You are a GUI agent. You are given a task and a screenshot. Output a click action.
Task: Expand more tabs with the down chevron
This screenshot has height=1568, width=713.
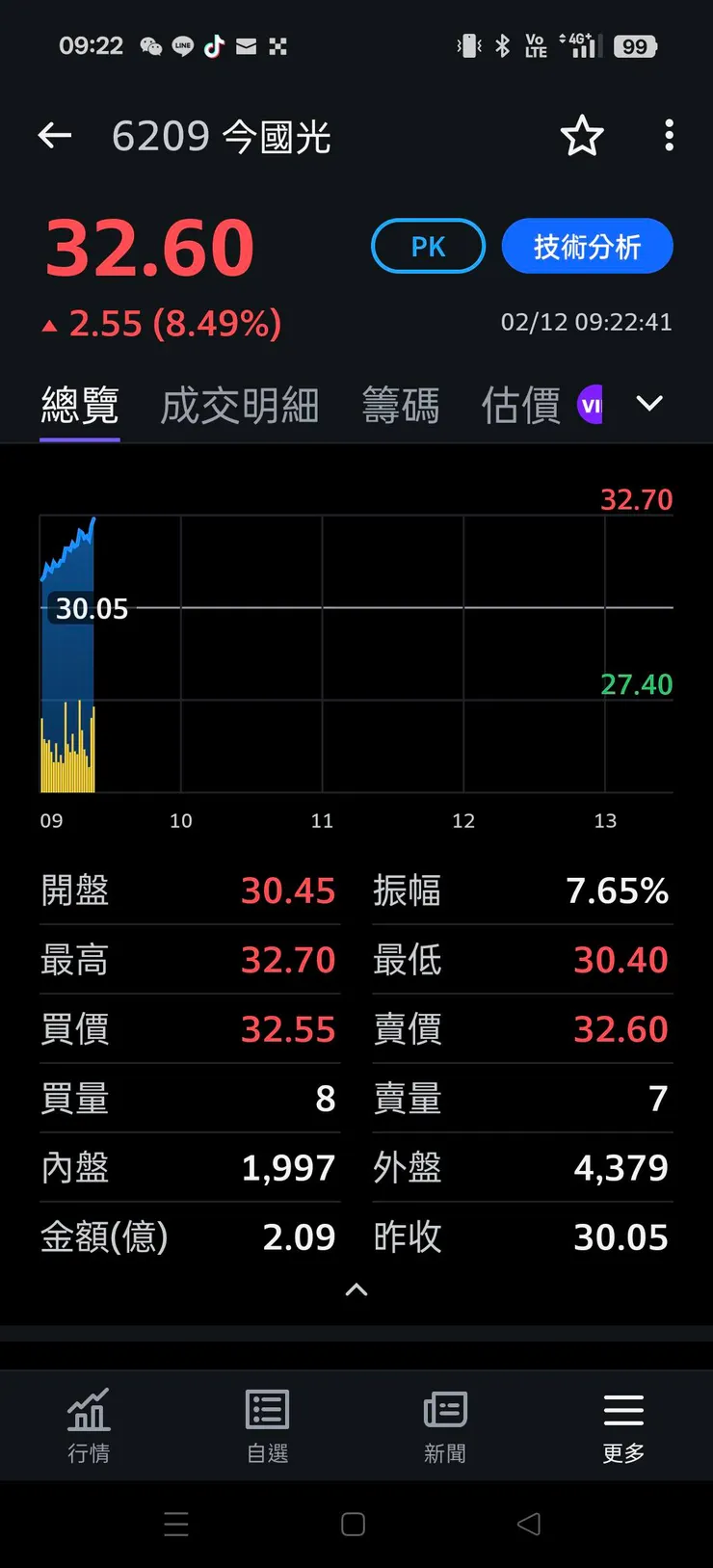649,405
